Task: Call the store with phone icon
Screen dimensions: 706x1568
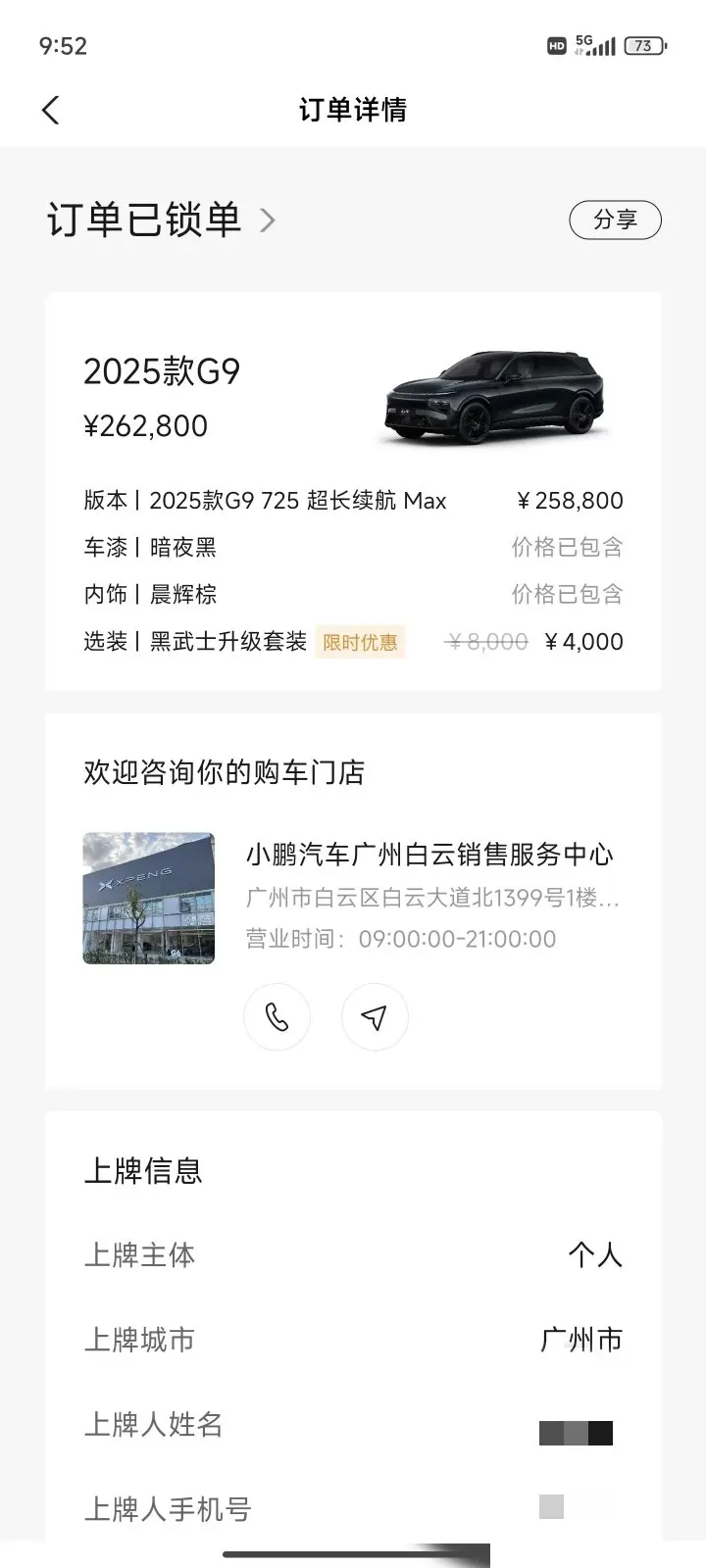Action: point(277,1017)
